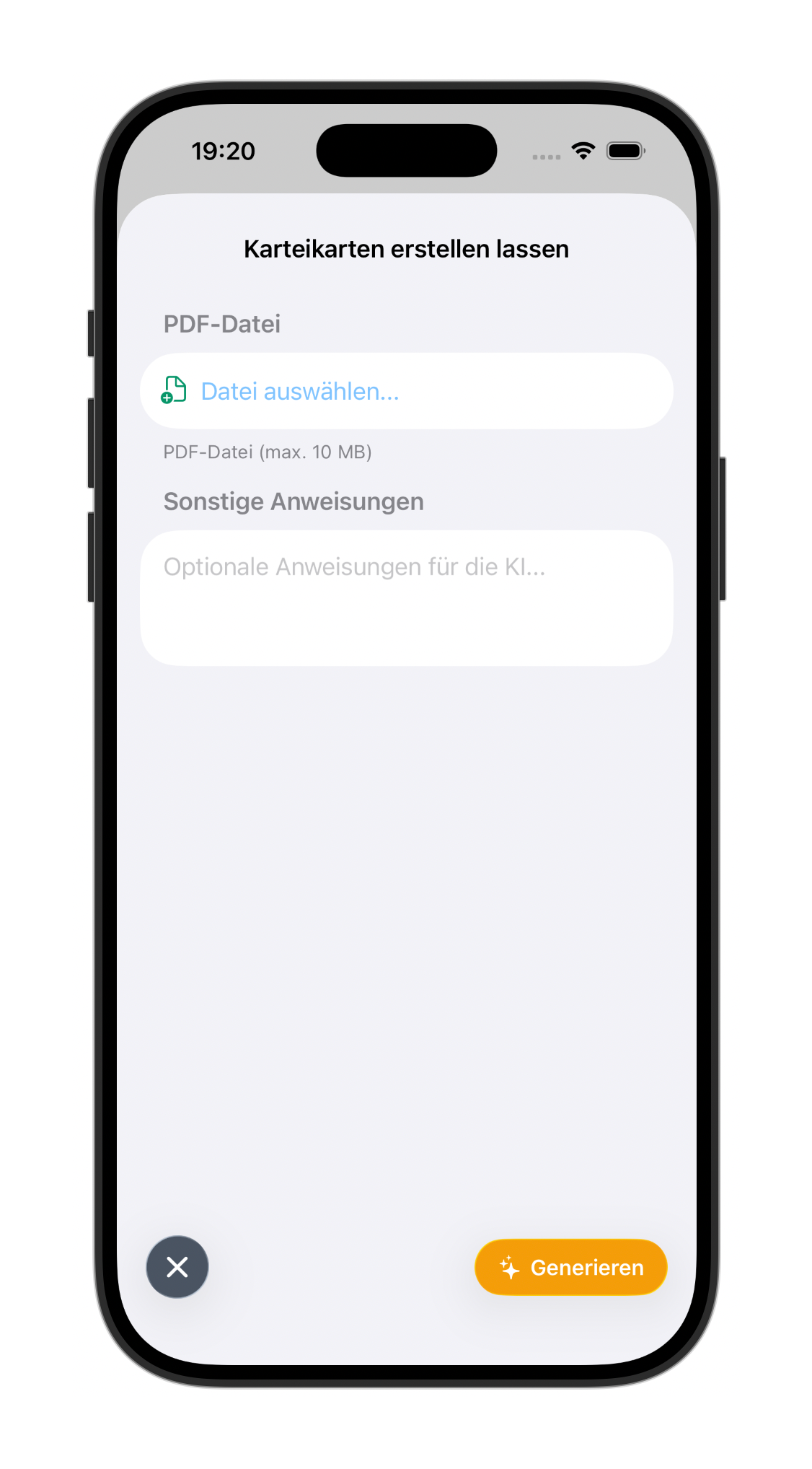Select a PDF via Datei auswählen
Viewport: 812px width, 1469px height.
coord(300,391)
